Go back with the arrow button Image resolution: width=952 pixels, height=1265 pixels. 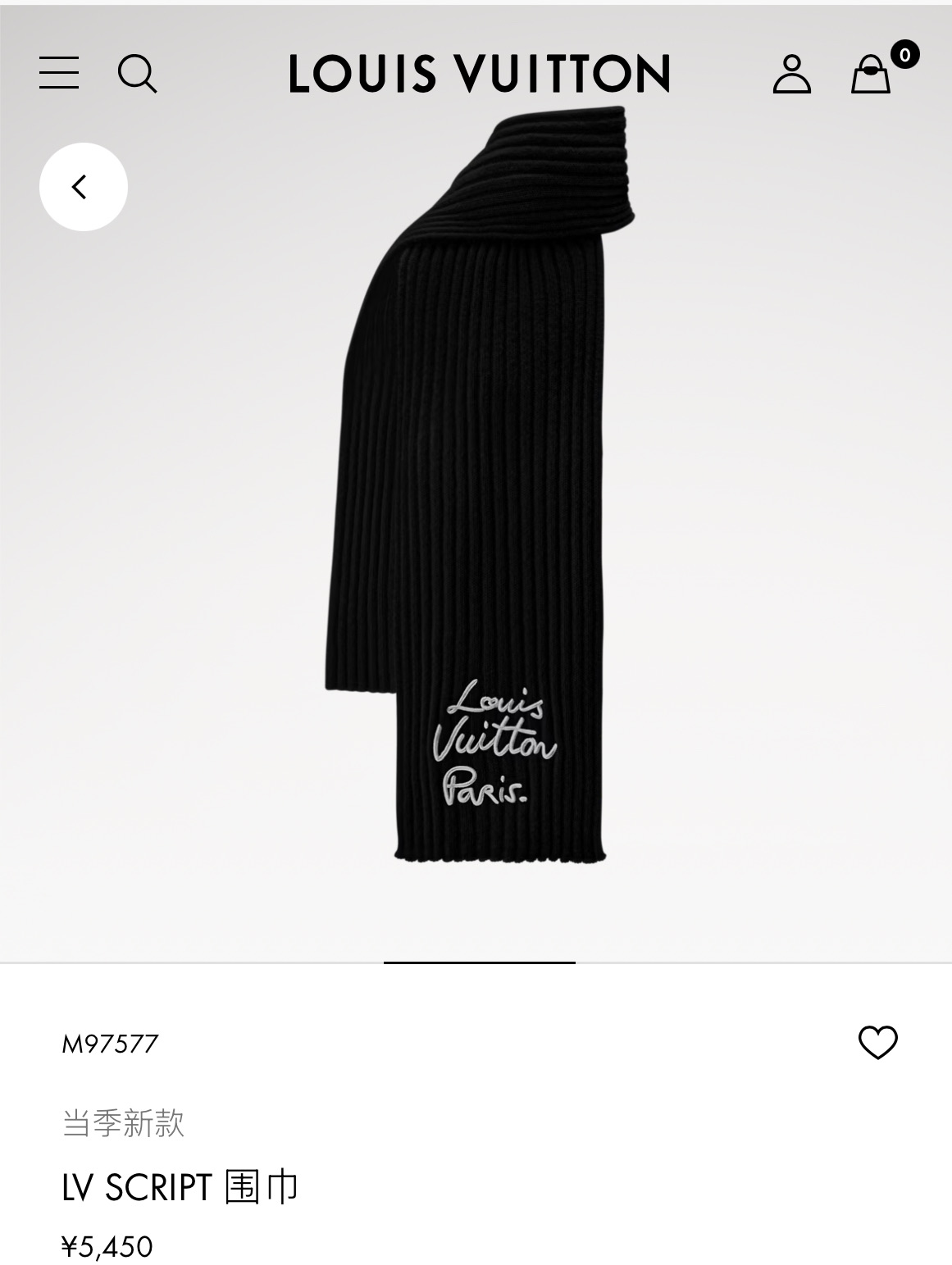83,187
